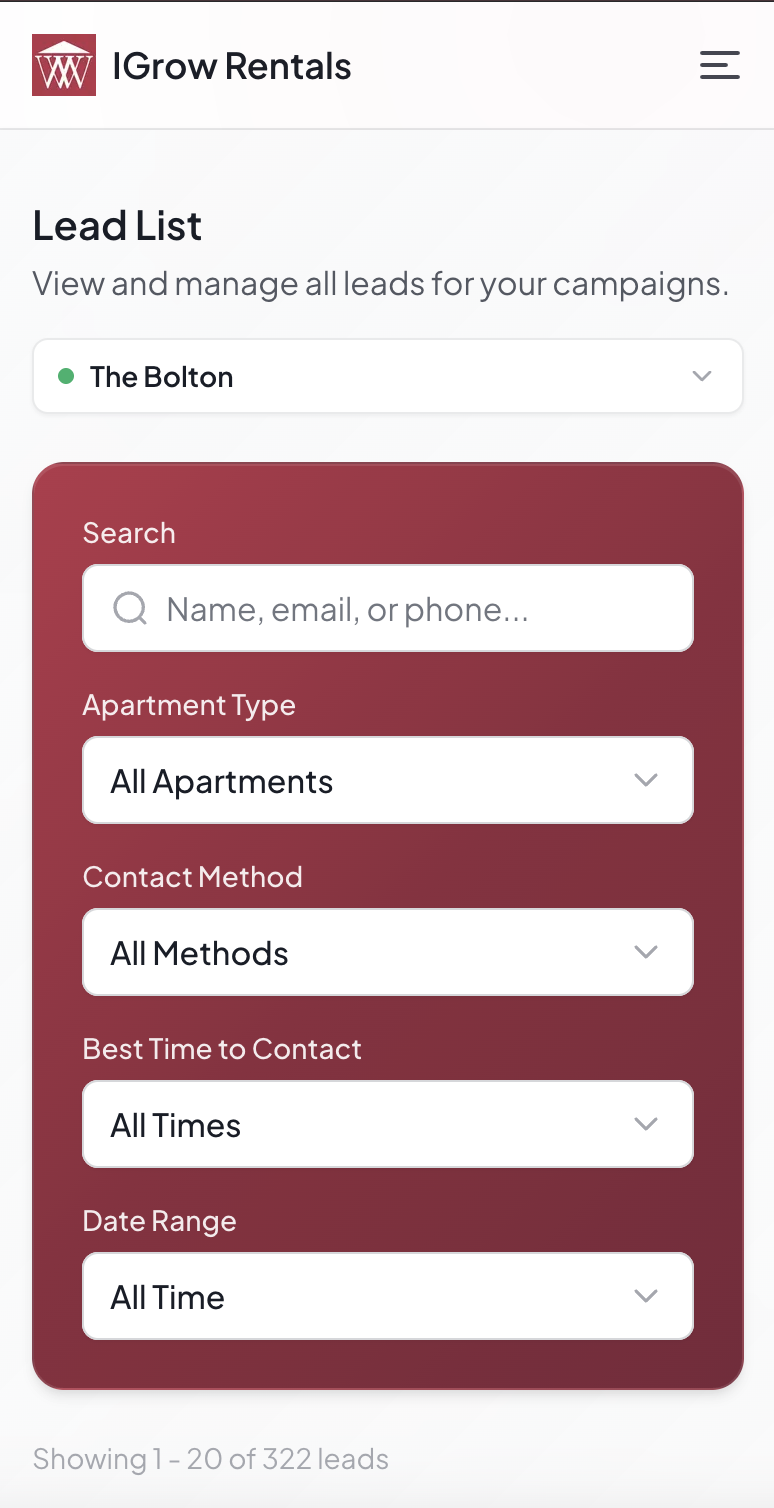Tap the name, email, or phone search field
Screen dimensions: 774x1508
click(x=388, y=608)
